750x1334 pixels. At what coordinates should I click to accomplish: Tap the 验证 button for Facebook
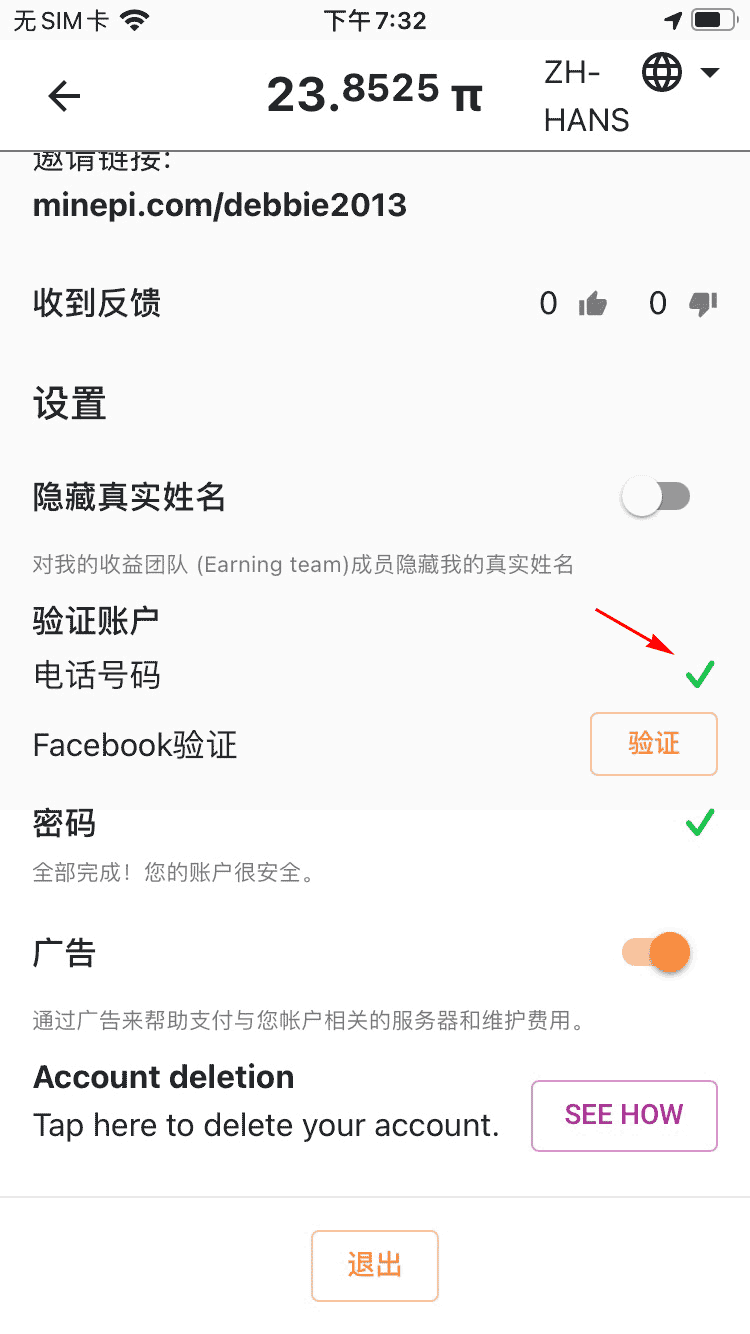654,744
